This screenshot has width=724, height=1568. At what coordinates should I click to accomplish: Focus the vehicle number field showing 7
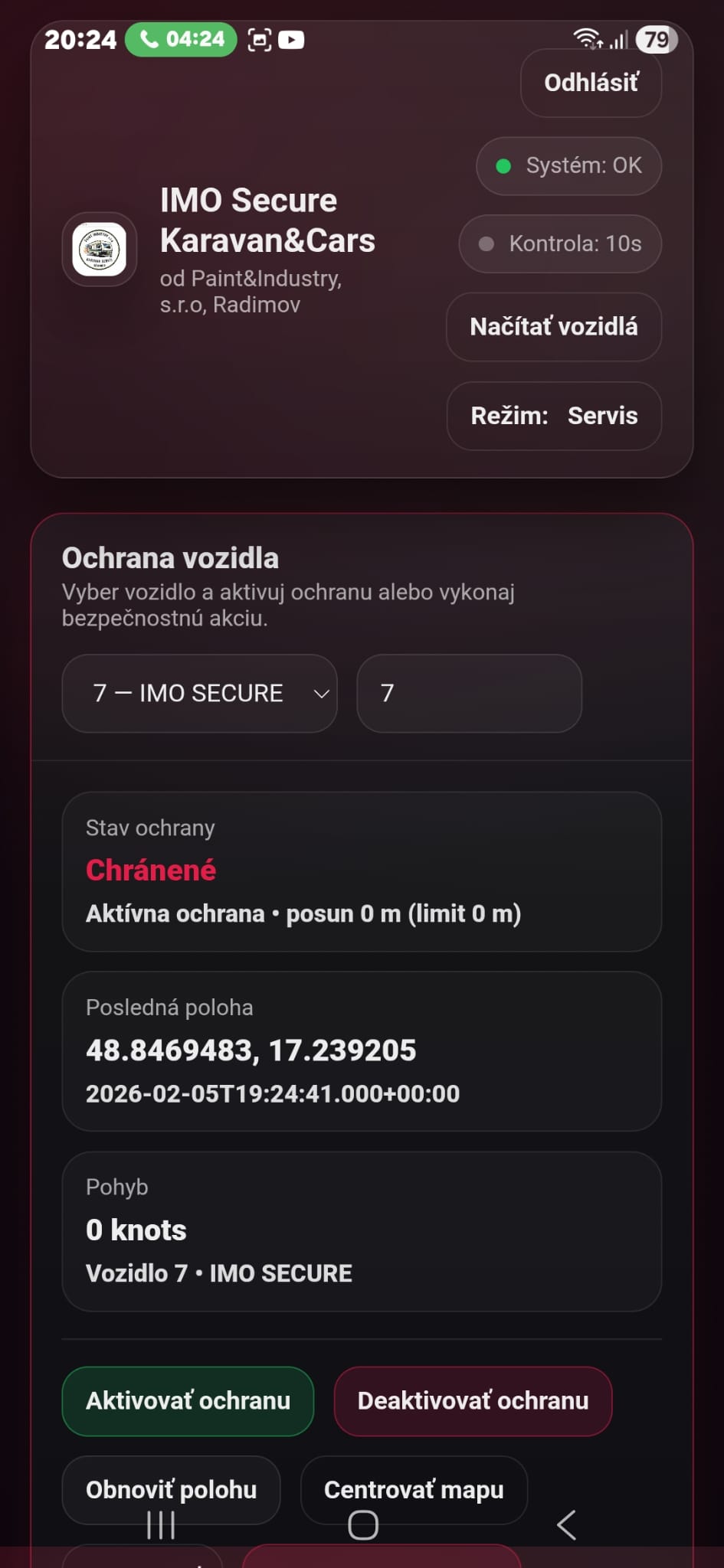tap(469, 693)
